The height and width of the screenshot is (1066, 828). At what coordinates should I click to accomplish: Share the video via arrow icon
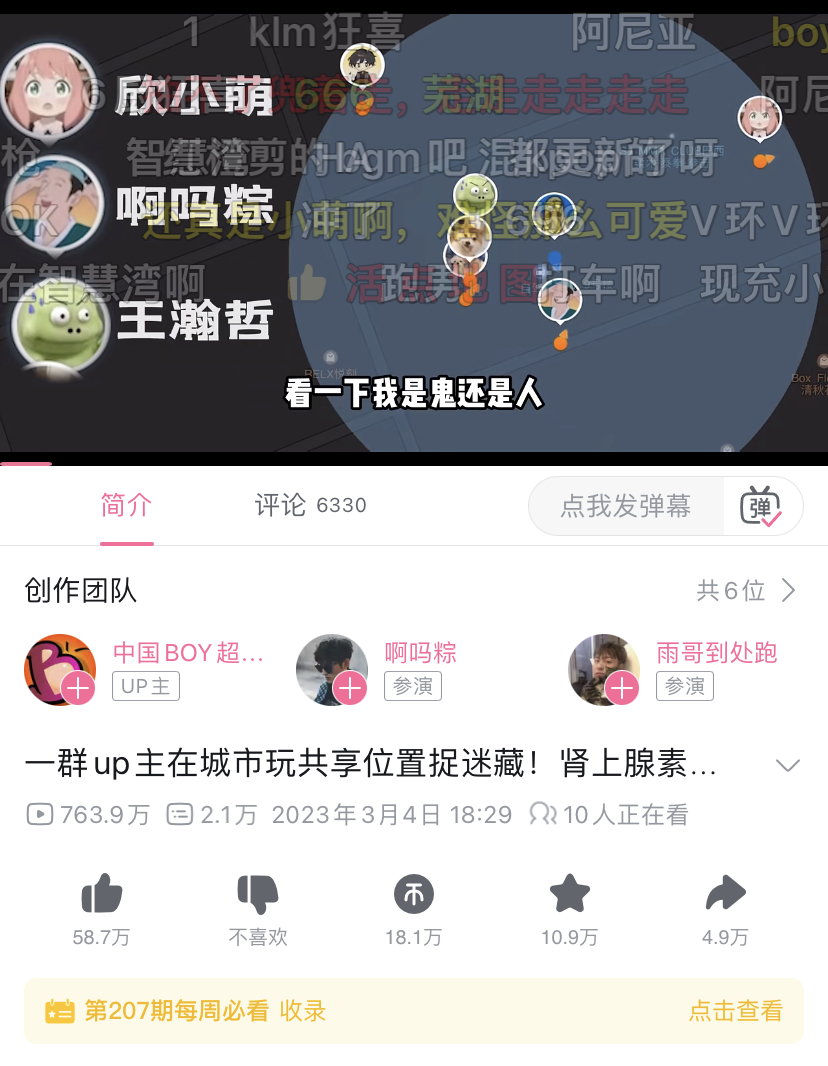(x=725, y=893)
